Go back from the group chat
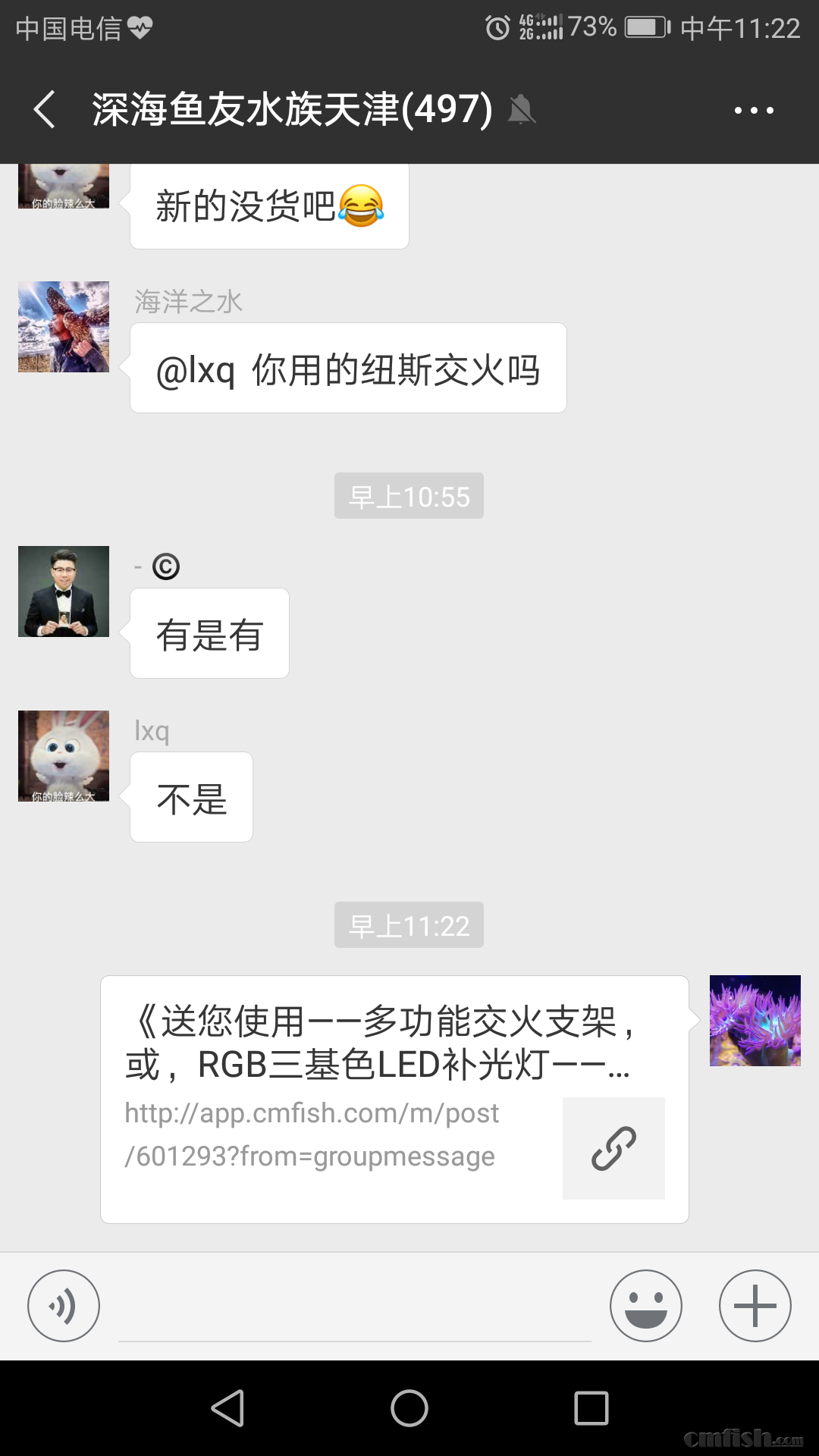The height and width of the screenshot is (1456, 819). (45, 110)
